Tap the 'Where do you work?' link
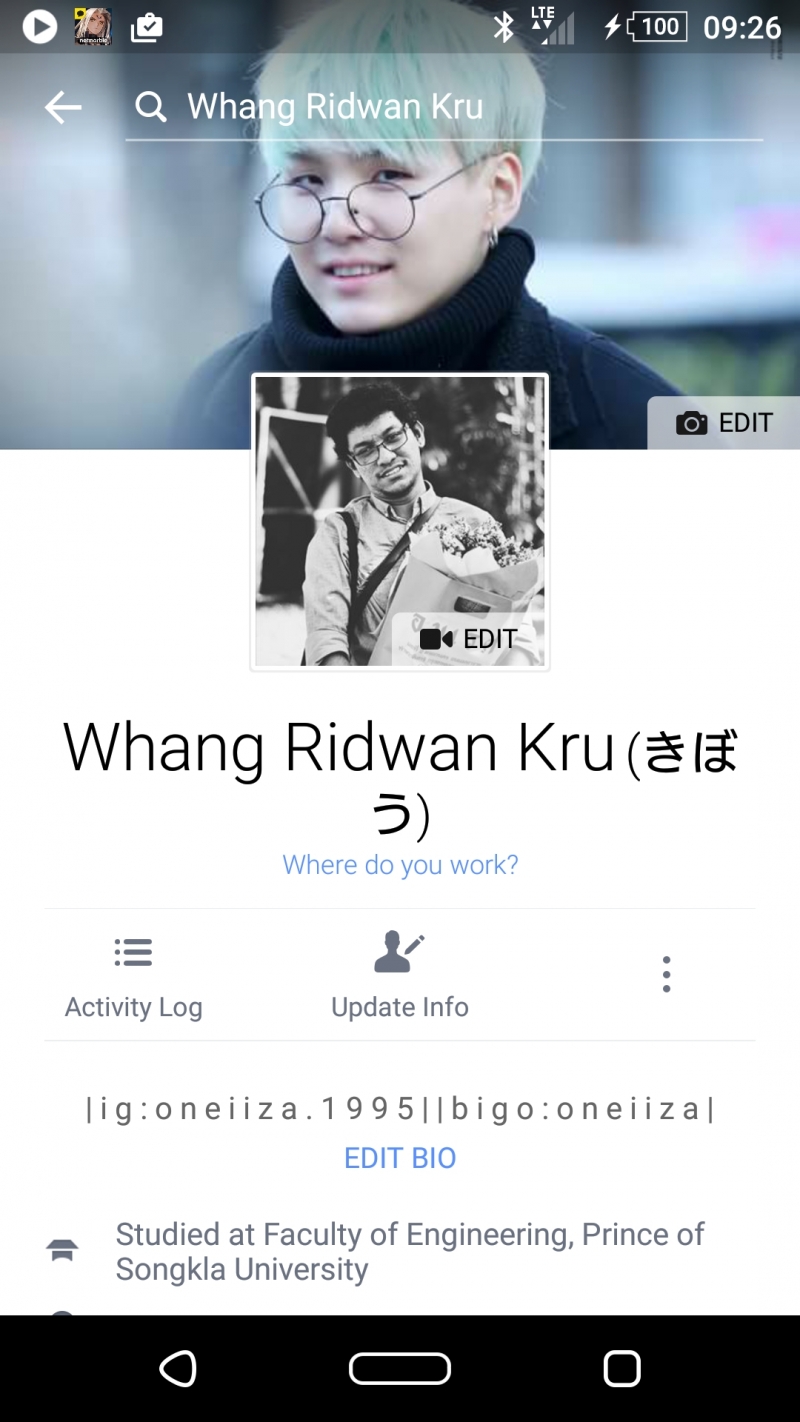This screenshot has height=1422, width=800. [400, 864]
